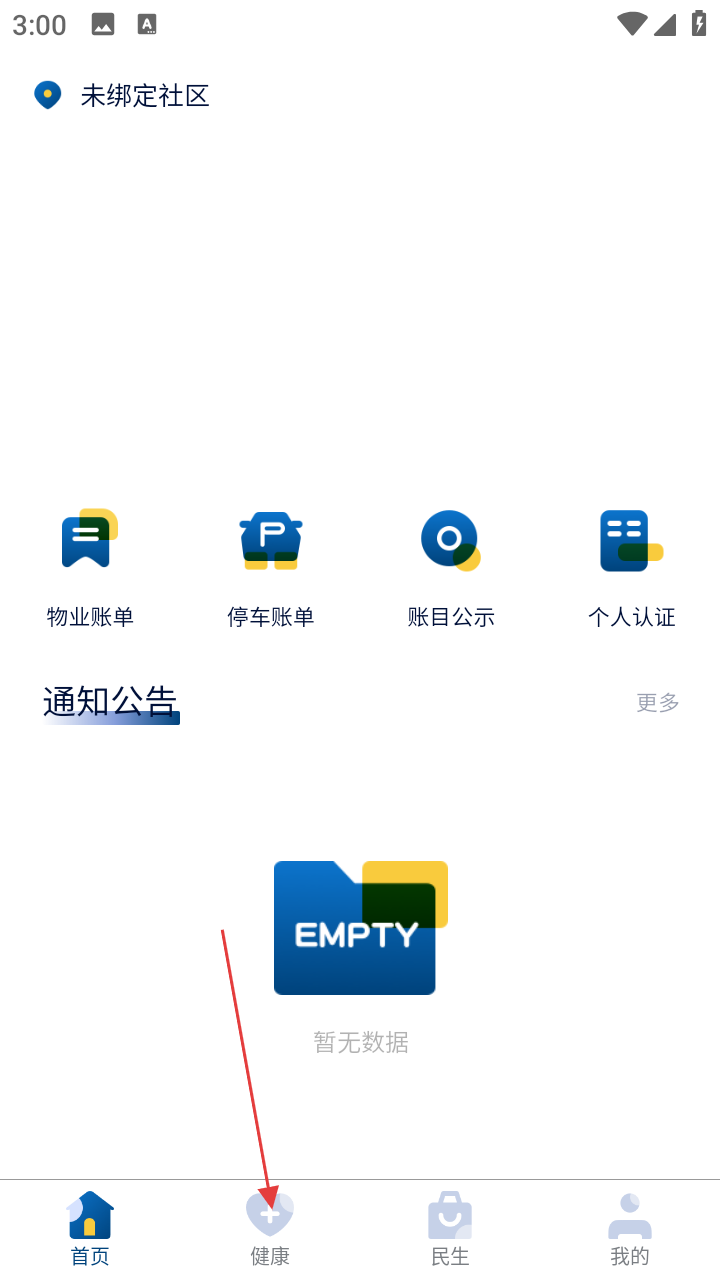This screenshot has height=1280, width=720.
Task: Open 个人认证 personal verification
Action: 631,566
